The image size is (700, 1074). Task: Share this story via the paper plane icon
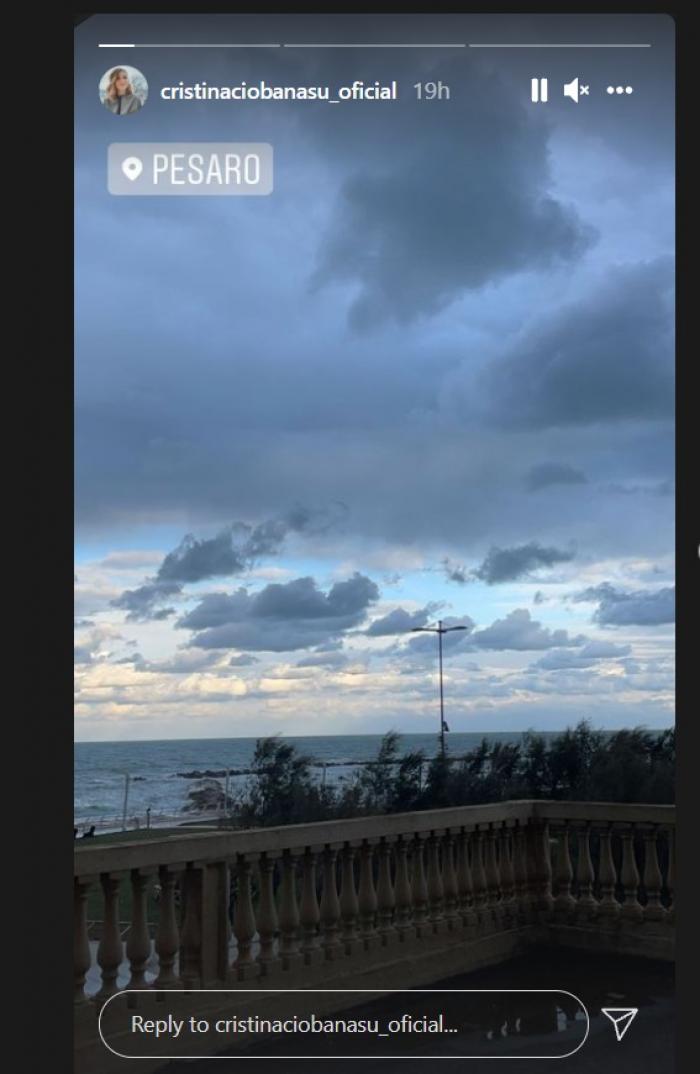(x=620, y=1023)
